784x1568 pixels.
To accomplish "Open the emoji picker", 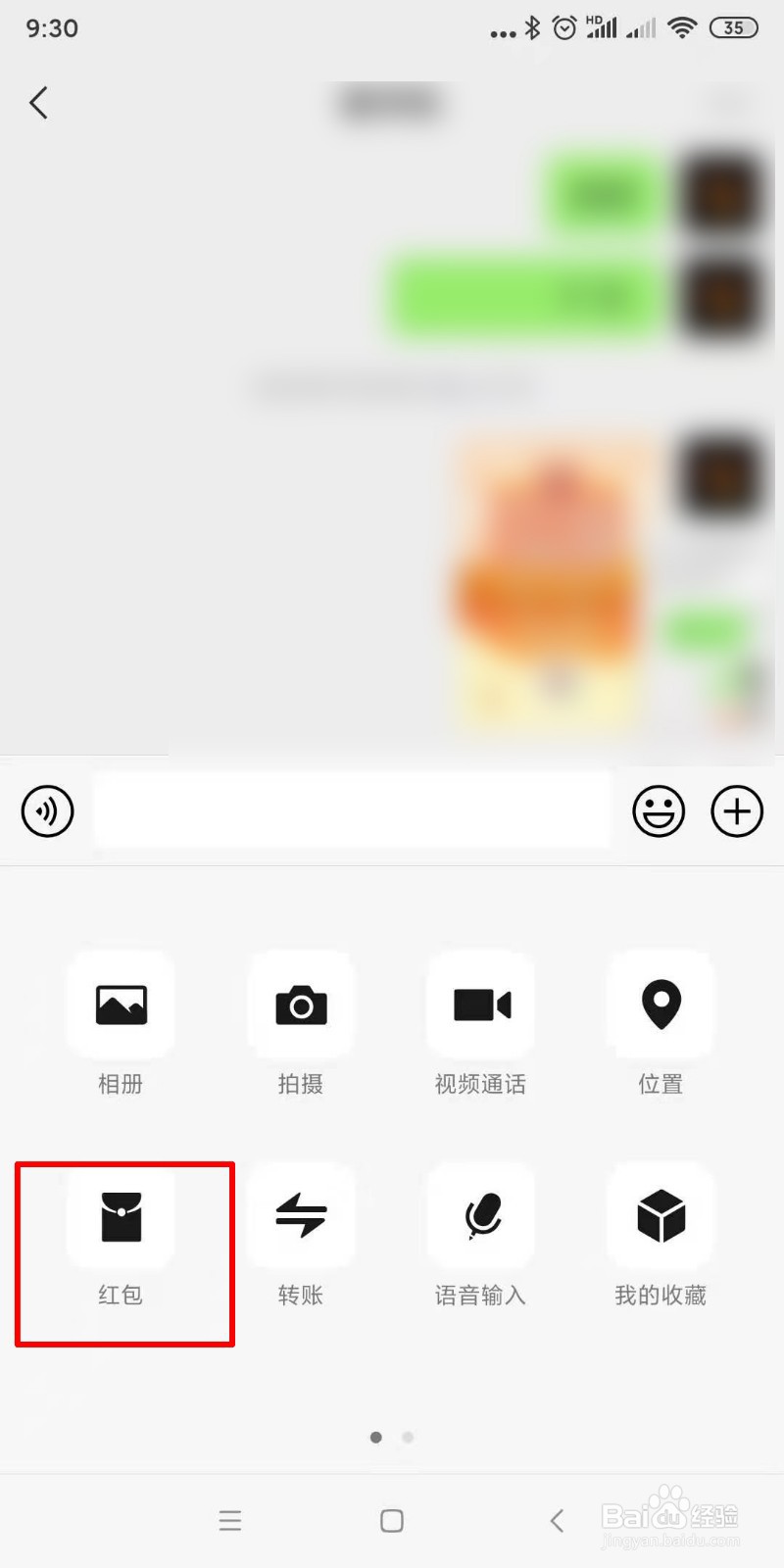I will 659,811.
